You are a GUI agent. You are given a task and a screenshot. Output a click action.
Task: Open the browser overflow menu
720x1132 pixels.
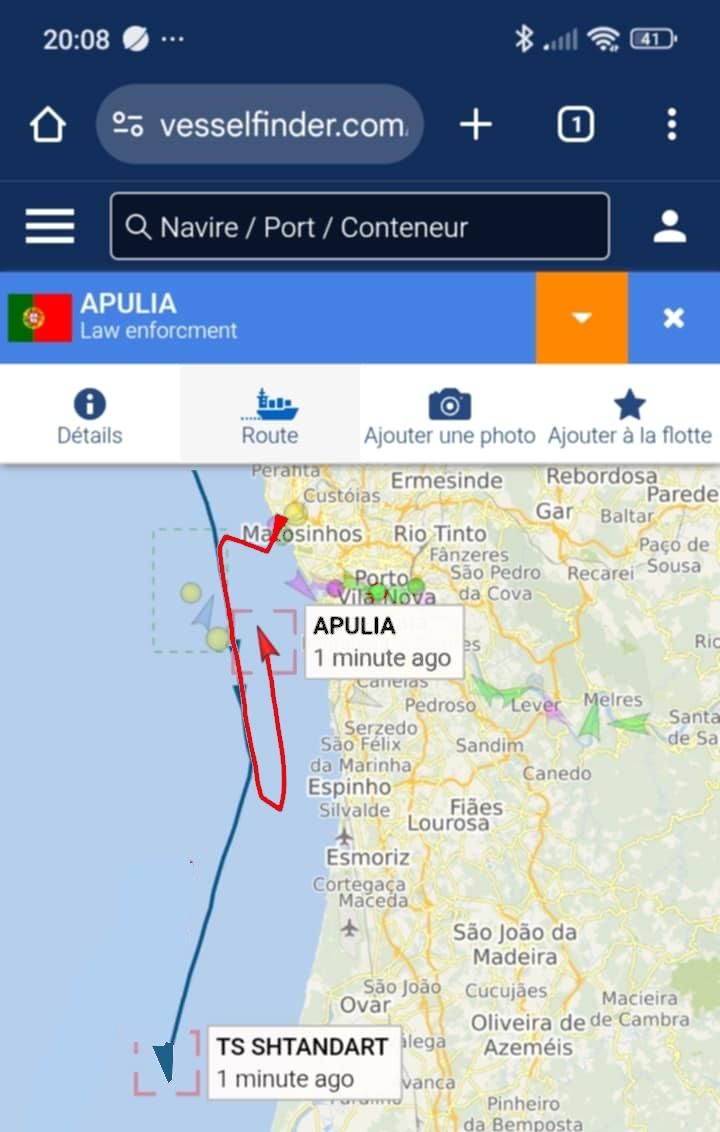click(671, 125)
